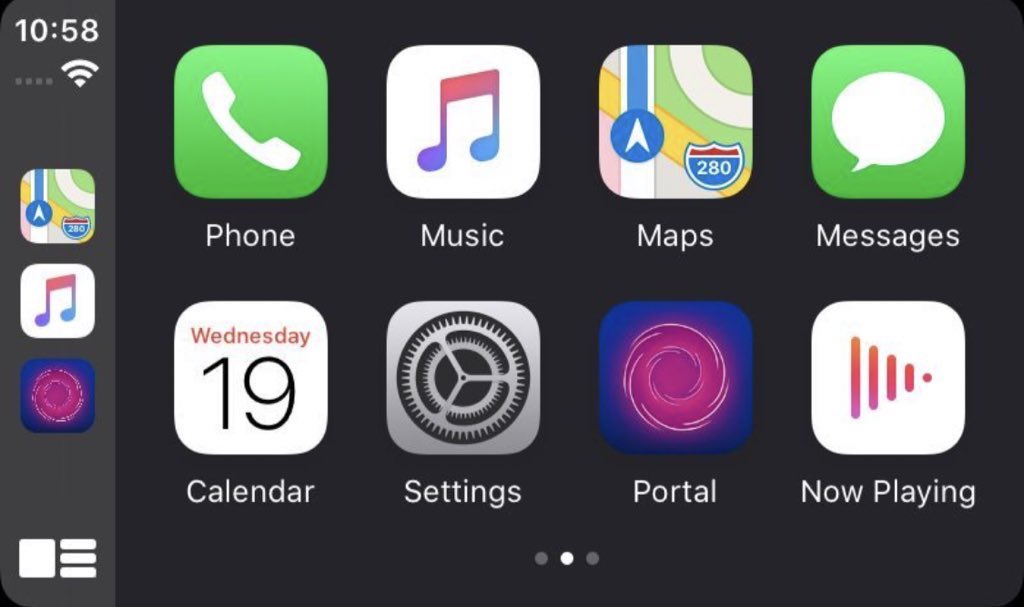The image size is (1024, 607).
Task: Open Maps from the app grid
Action: (675, 122)
